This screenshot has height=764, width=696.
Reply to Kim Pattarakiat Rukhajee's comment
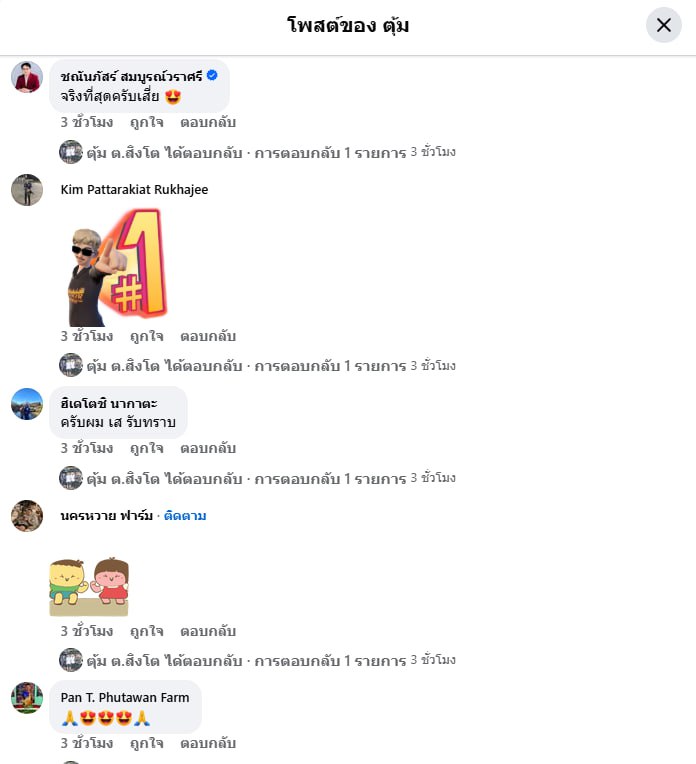click(208, 336)
